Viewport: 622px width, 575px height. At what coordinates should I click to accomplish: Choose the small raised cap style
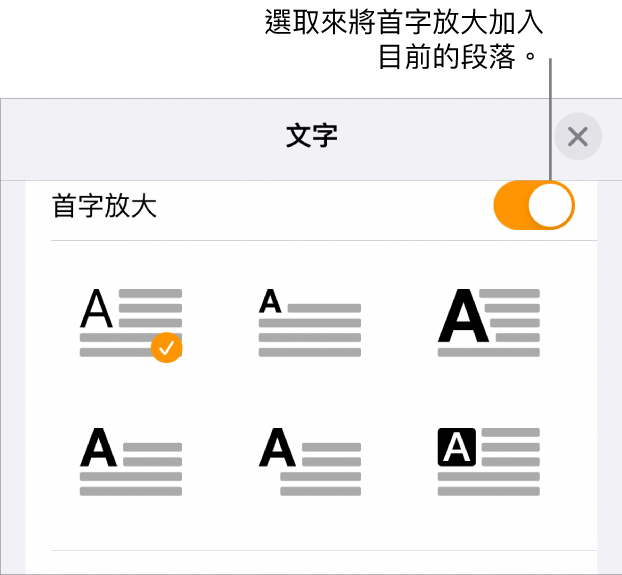click(309, 322)
